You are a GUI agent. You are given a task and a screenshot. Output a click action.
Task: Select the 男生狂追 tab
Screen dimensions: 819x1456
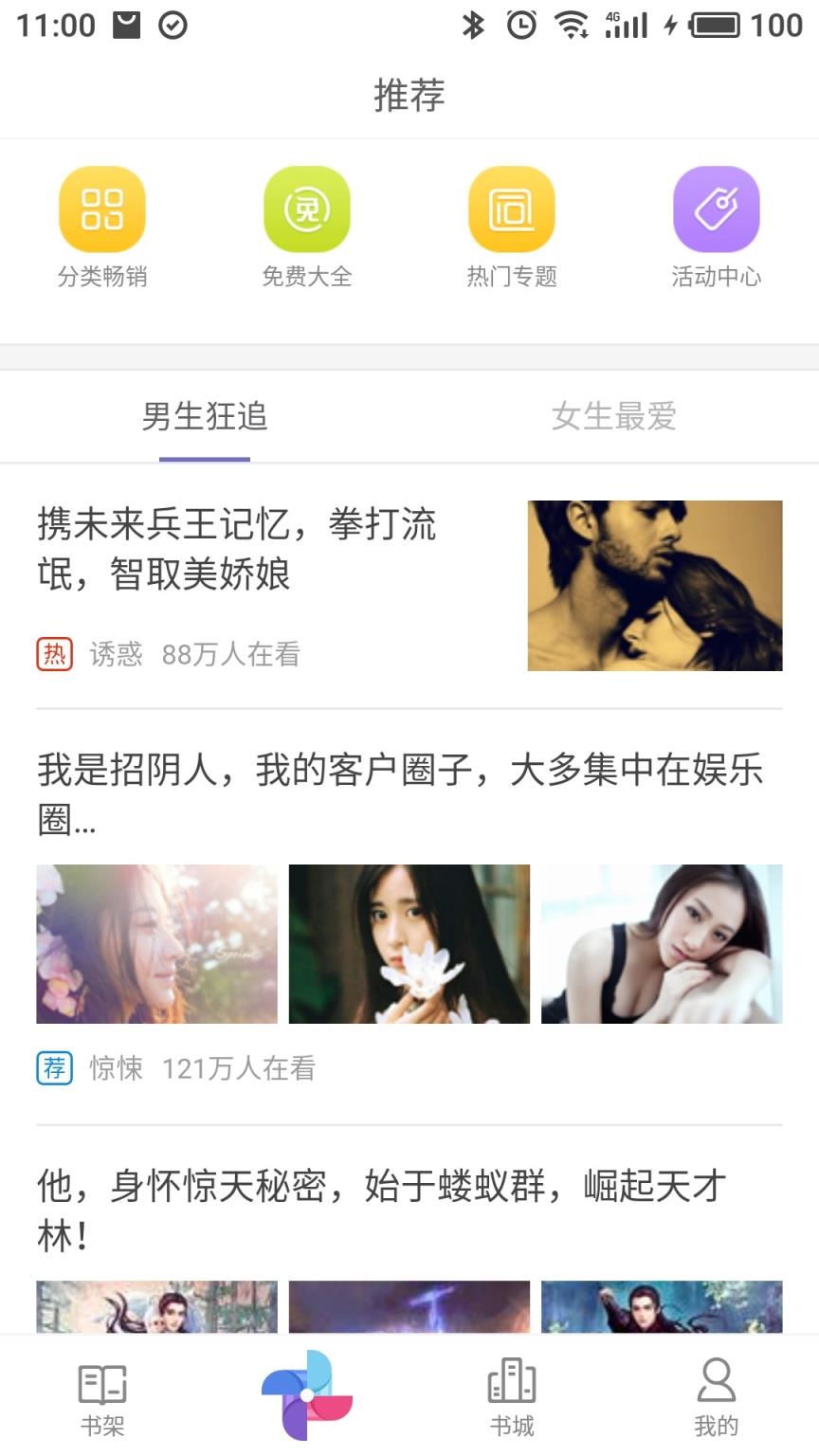[205, 416]
